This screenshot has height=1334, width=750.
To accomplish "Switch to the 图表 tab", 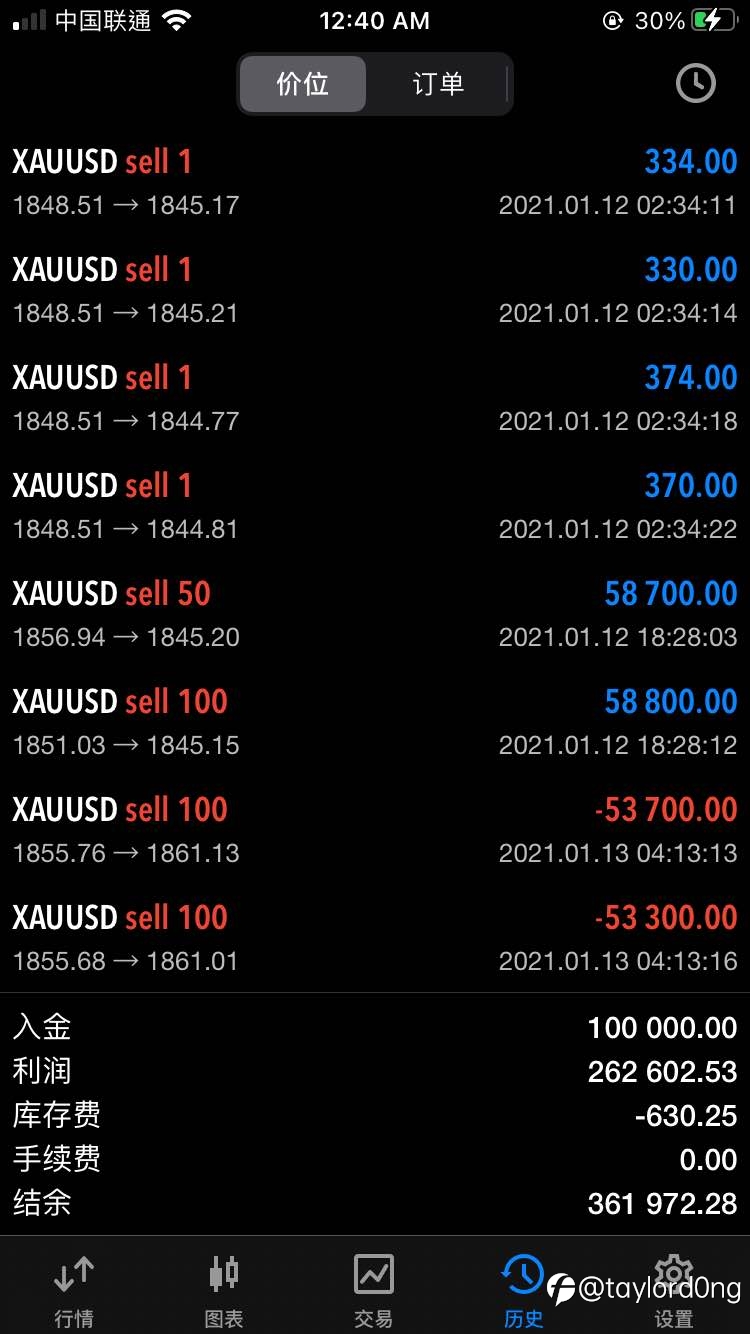I will [x=224, y=1291].
